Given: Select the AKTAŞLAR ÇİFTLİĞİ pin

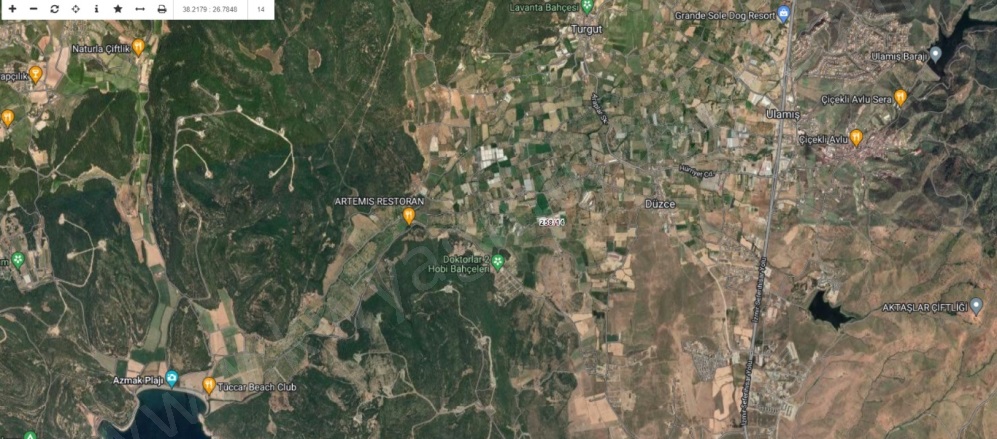Looking at the screenshot, I should [x=976, y=306].
